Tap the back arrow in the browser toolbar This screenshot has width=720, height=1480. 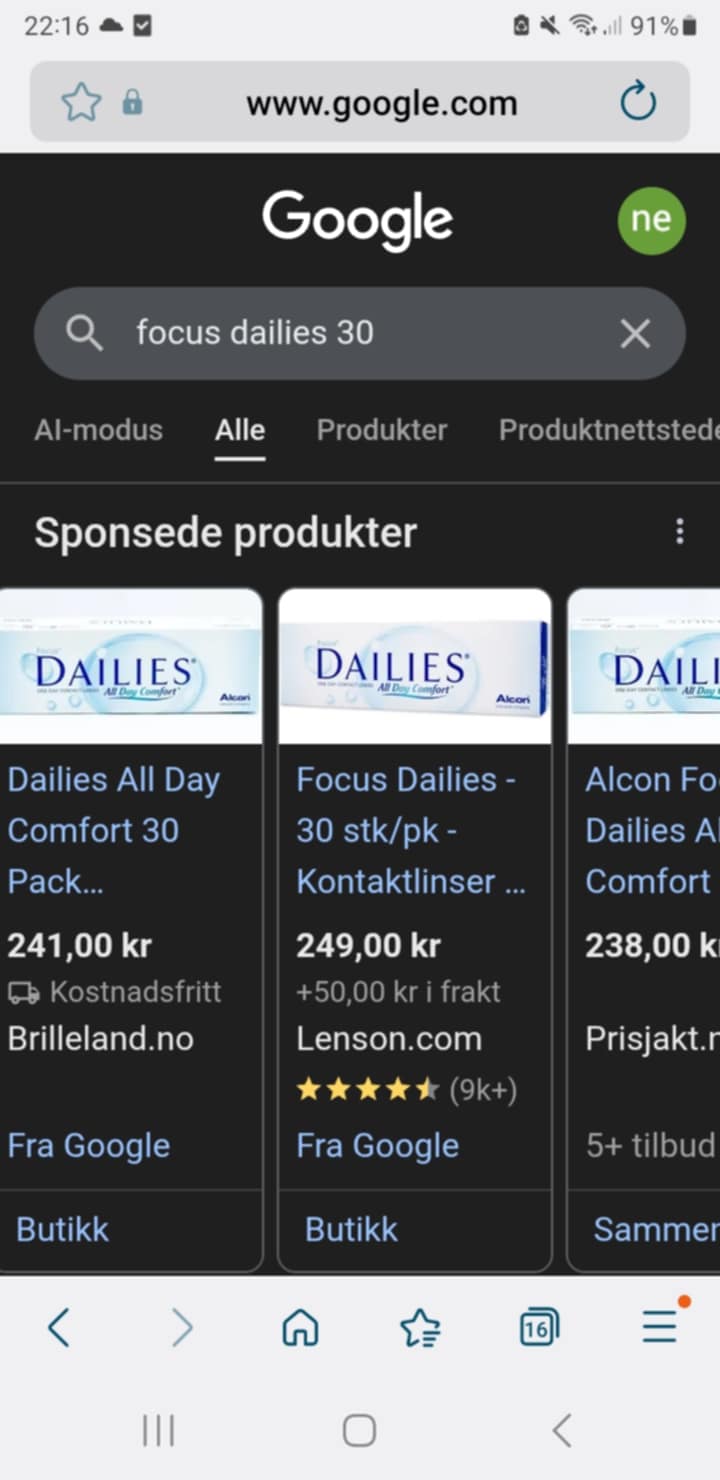(57, 1327)
